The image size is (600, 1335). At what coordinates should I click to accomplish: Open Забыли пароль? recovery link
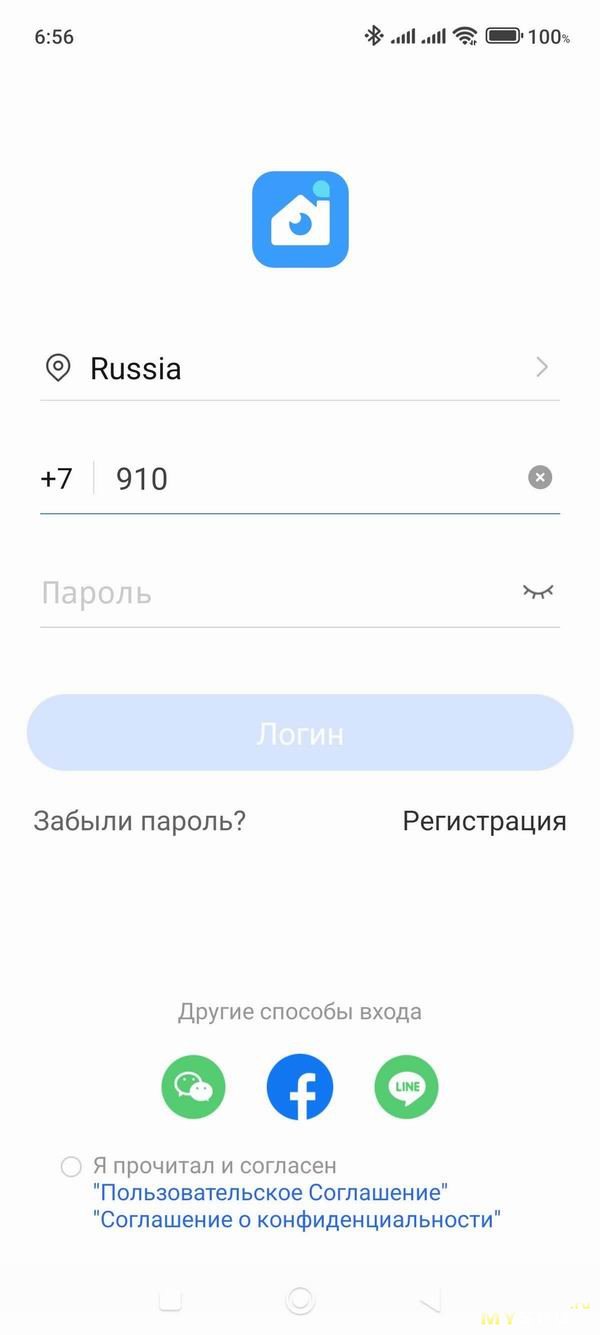(x=140, y=821)
